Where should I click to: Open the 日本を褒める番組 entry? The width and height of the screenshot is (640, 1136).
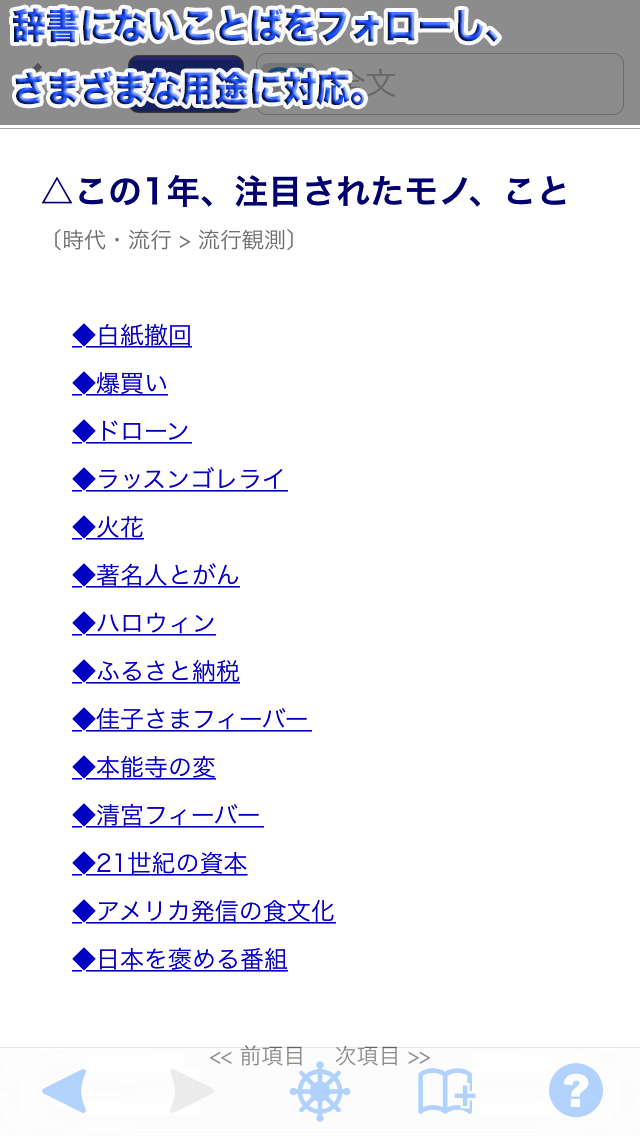[180, 959]
